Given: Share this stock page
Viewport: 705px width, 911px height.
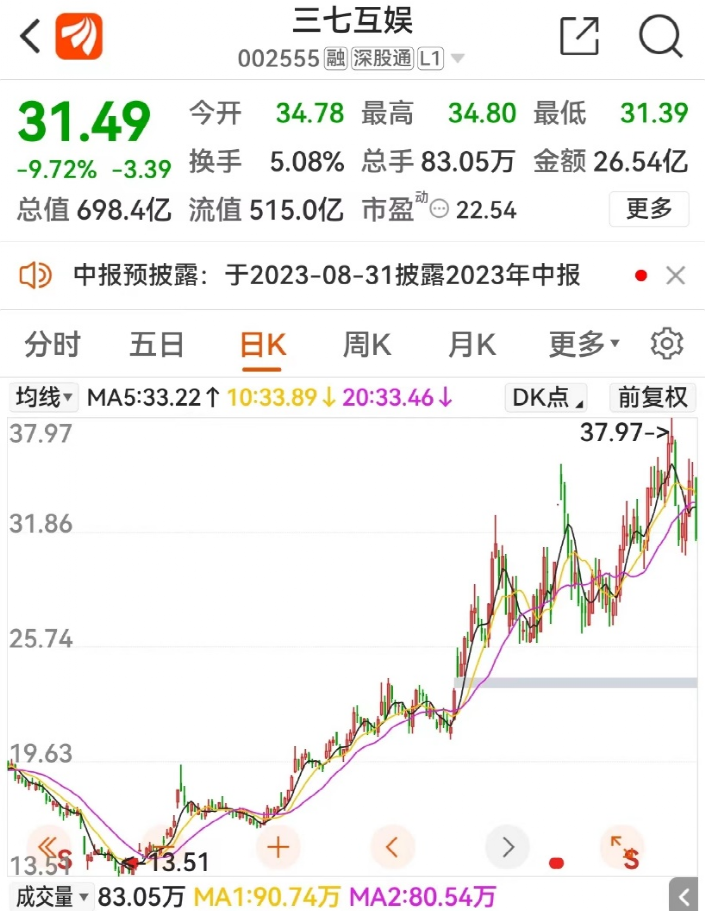Looking at the screenshot, I should tap(579, 36).
